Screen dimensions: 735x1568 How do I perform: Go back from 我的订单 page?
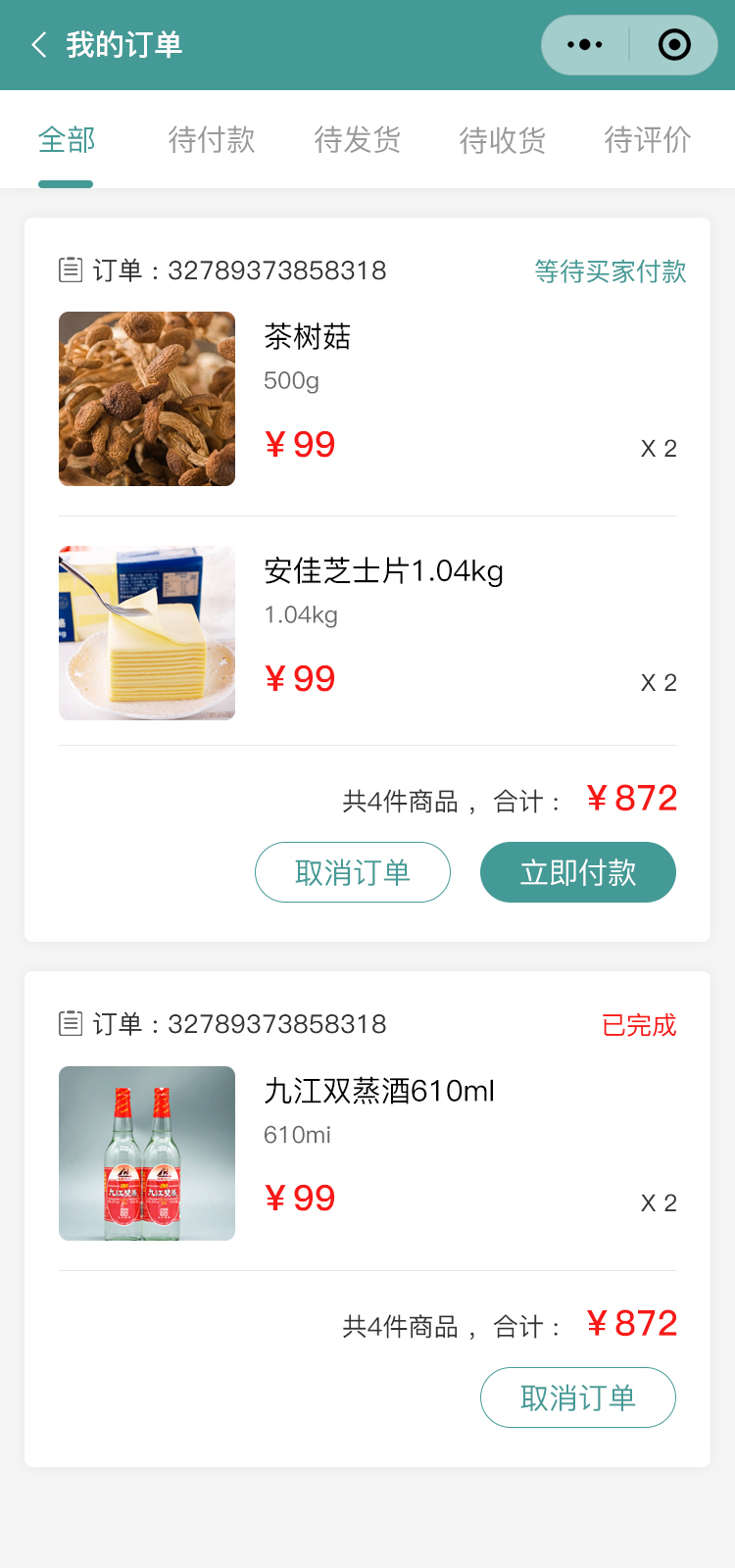39,45
